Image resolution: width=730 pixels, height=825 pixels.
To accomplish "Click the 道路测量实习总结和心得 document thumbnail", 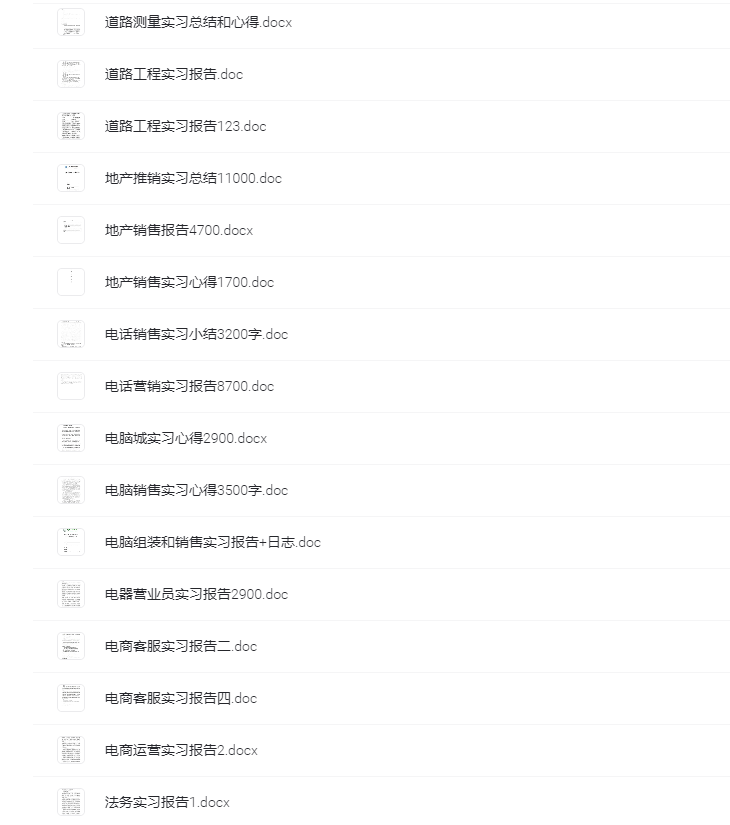I will [71, 22].
